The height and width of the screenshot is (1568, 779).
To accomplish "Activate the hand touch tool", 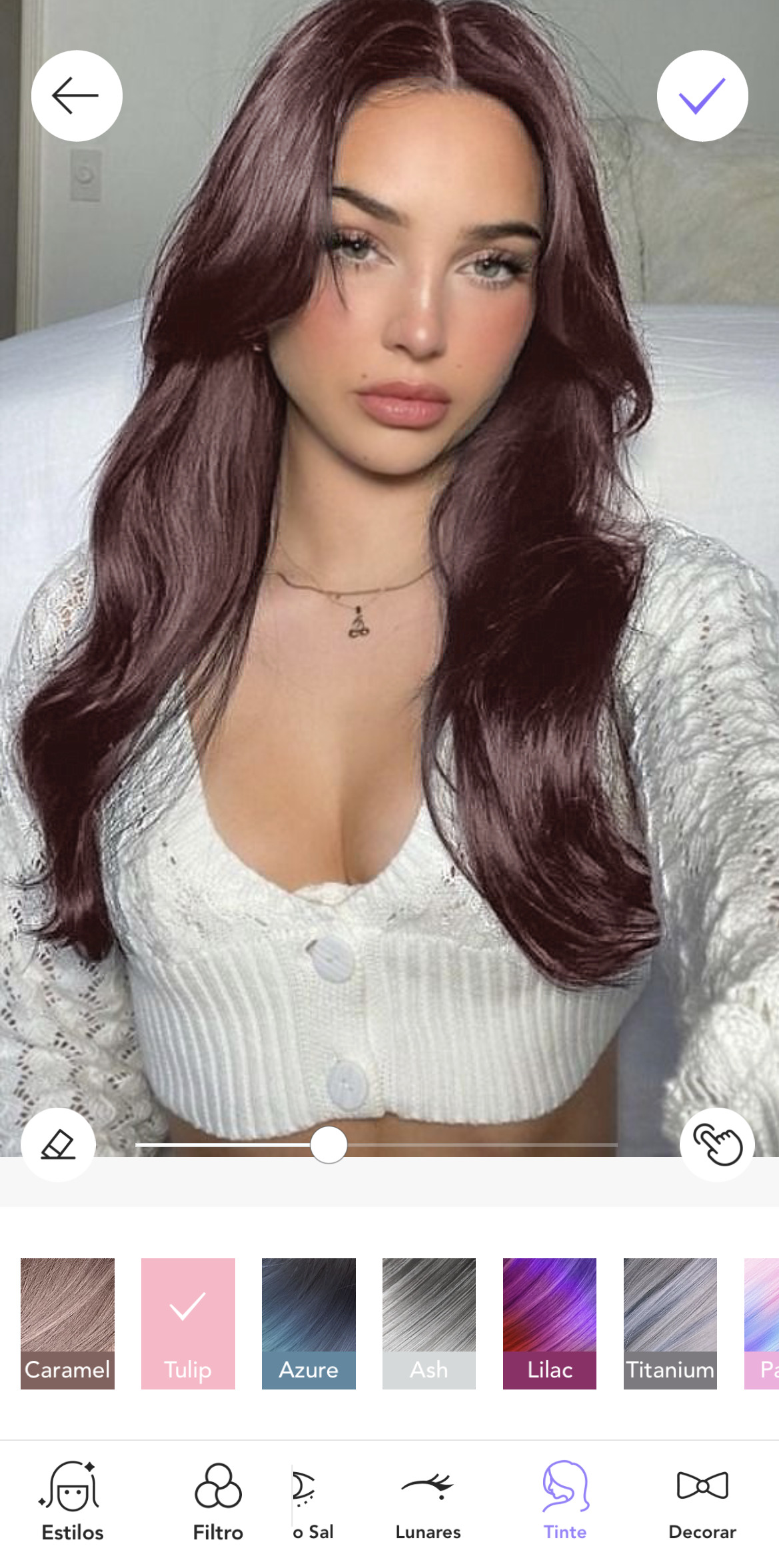I will coord(716,1144).
